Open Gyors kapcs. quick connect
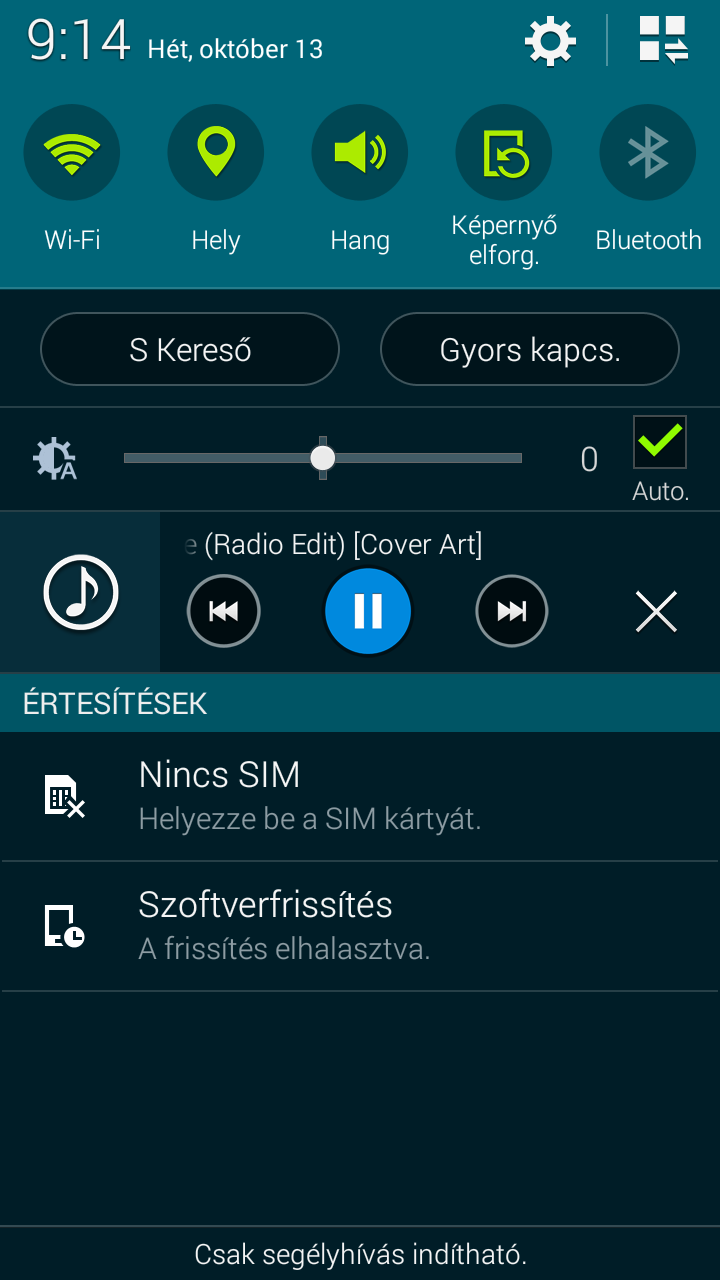The height and width of the screenshot is (1280, 720). 530,350
